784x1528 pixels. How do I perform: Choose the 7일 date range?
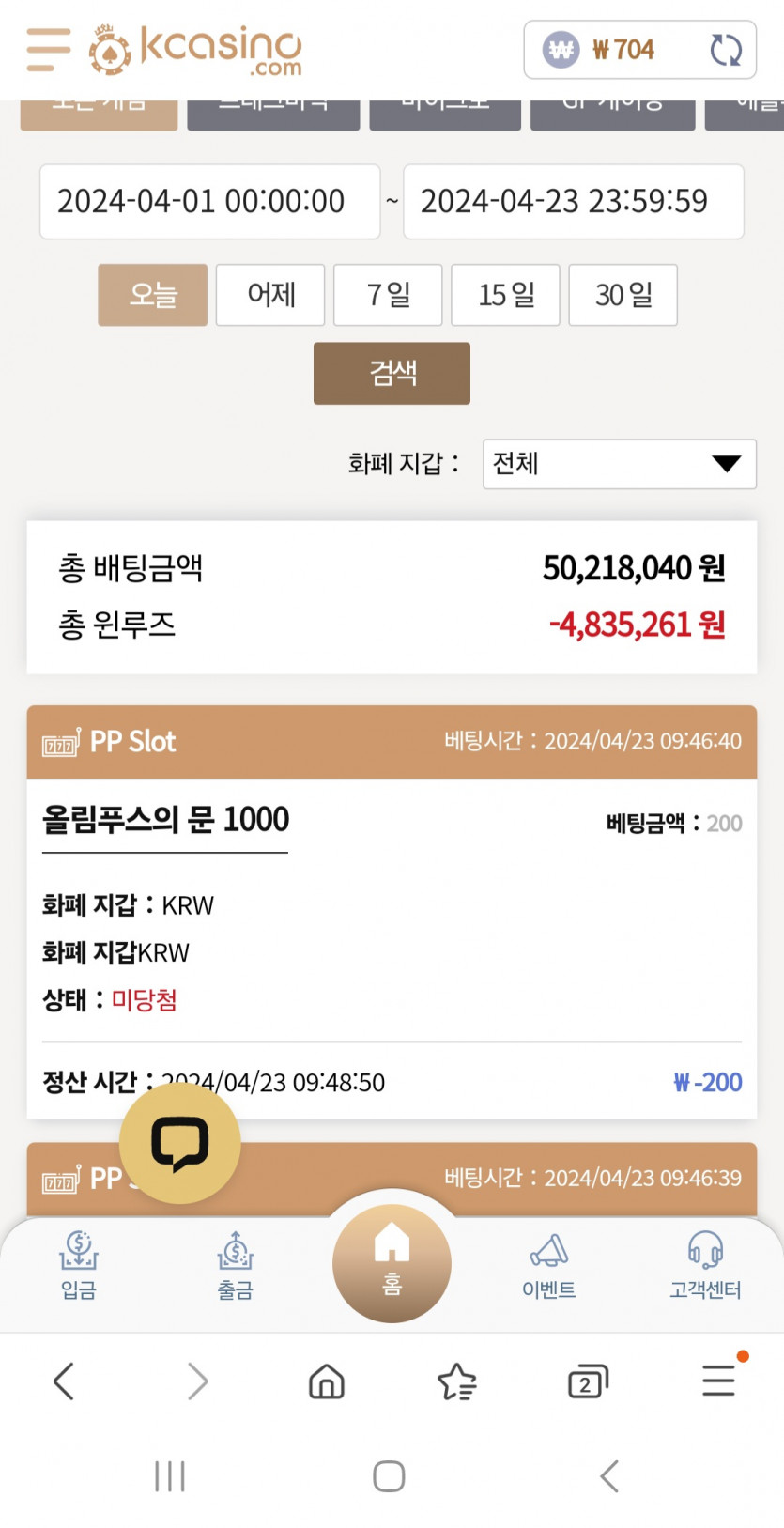tap(388, 295)
